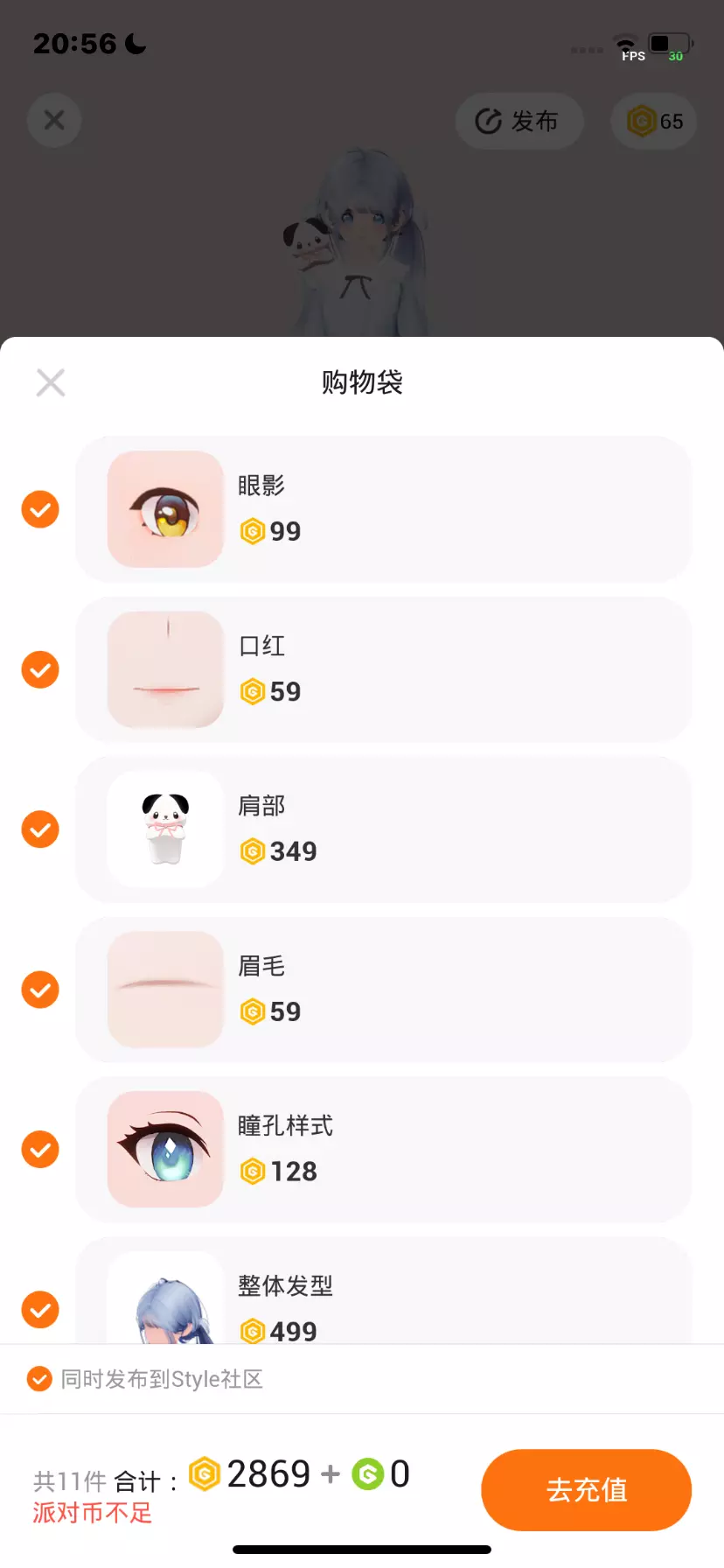Deselect the 整体发型 item checkbox
Screen dimensions: 724x1568
click(x=40, y=1310)
